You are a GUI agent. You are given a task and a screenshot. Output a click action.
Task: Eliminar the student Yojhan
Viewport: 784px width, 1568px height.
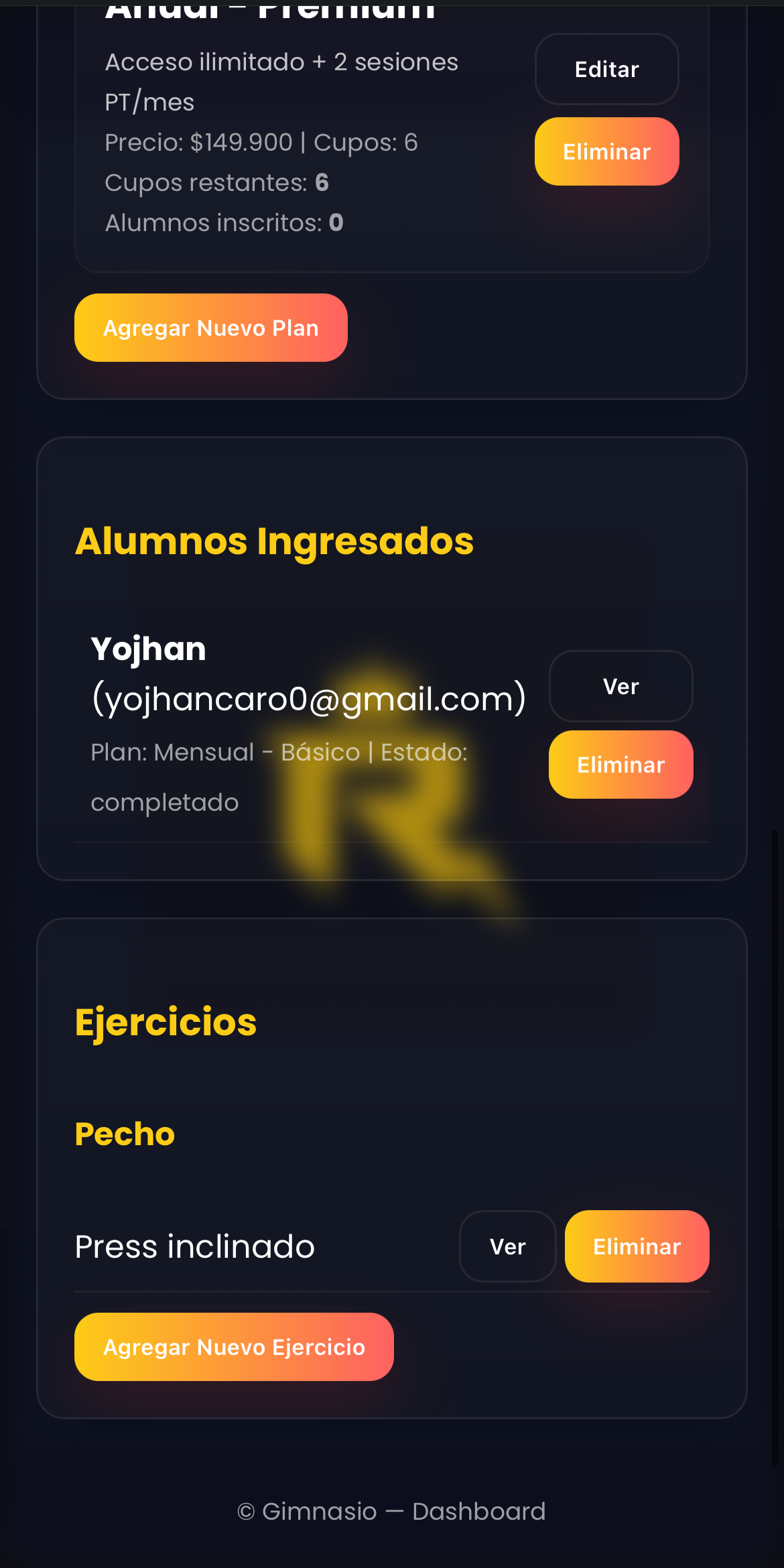[x=620, y=765]
